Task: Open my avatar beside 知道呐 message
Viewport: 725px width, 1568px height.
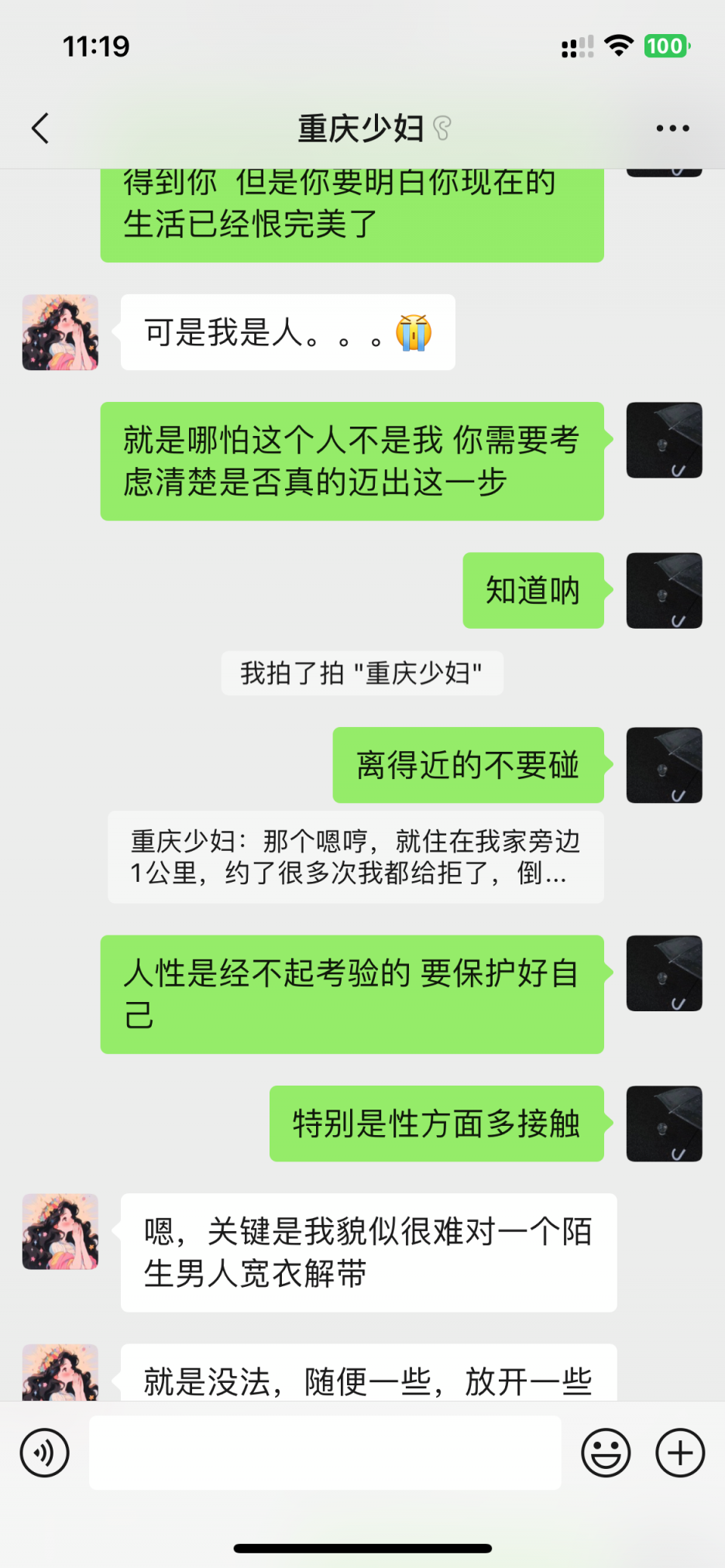Action: point(664,591)
